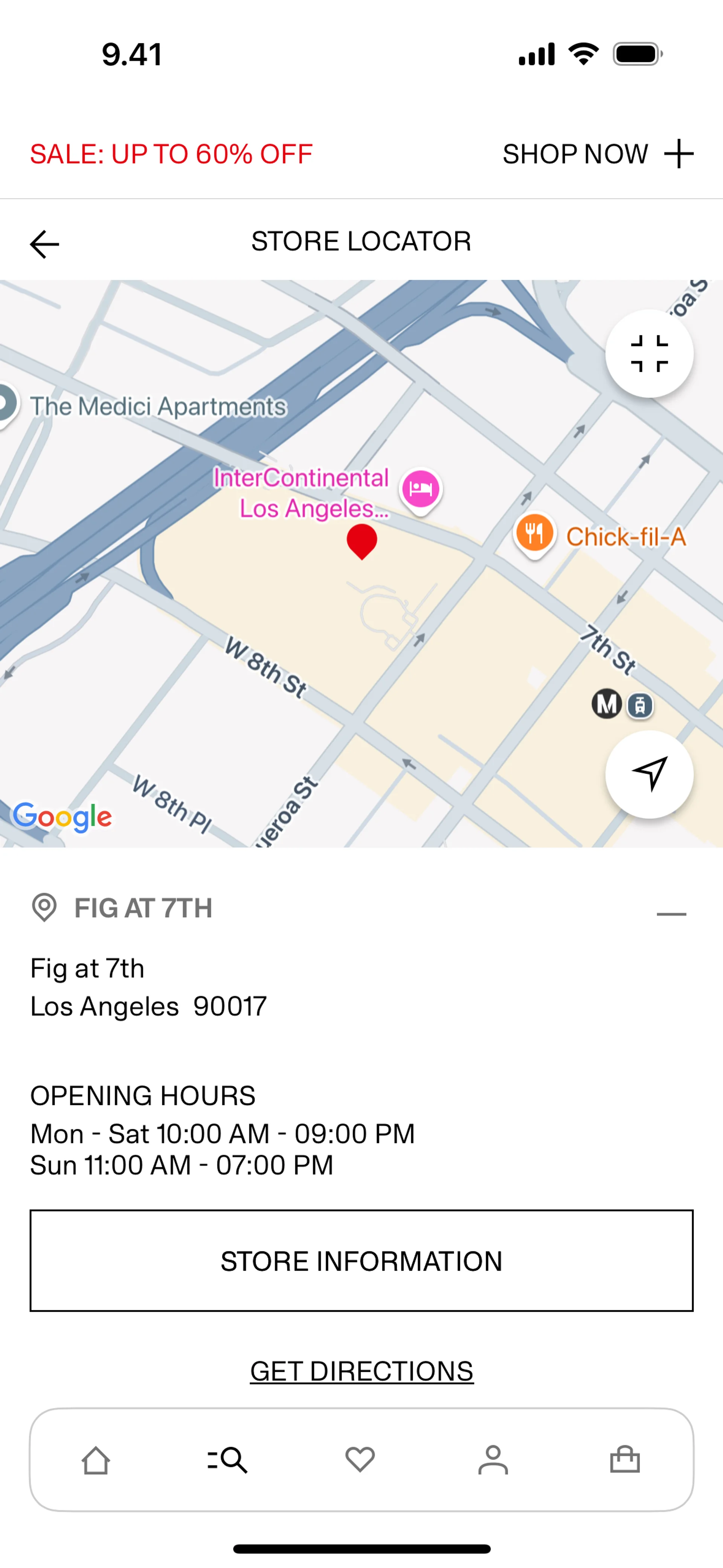Center map on my current location
The image size is (723, 1568).
tap(649, 774)
